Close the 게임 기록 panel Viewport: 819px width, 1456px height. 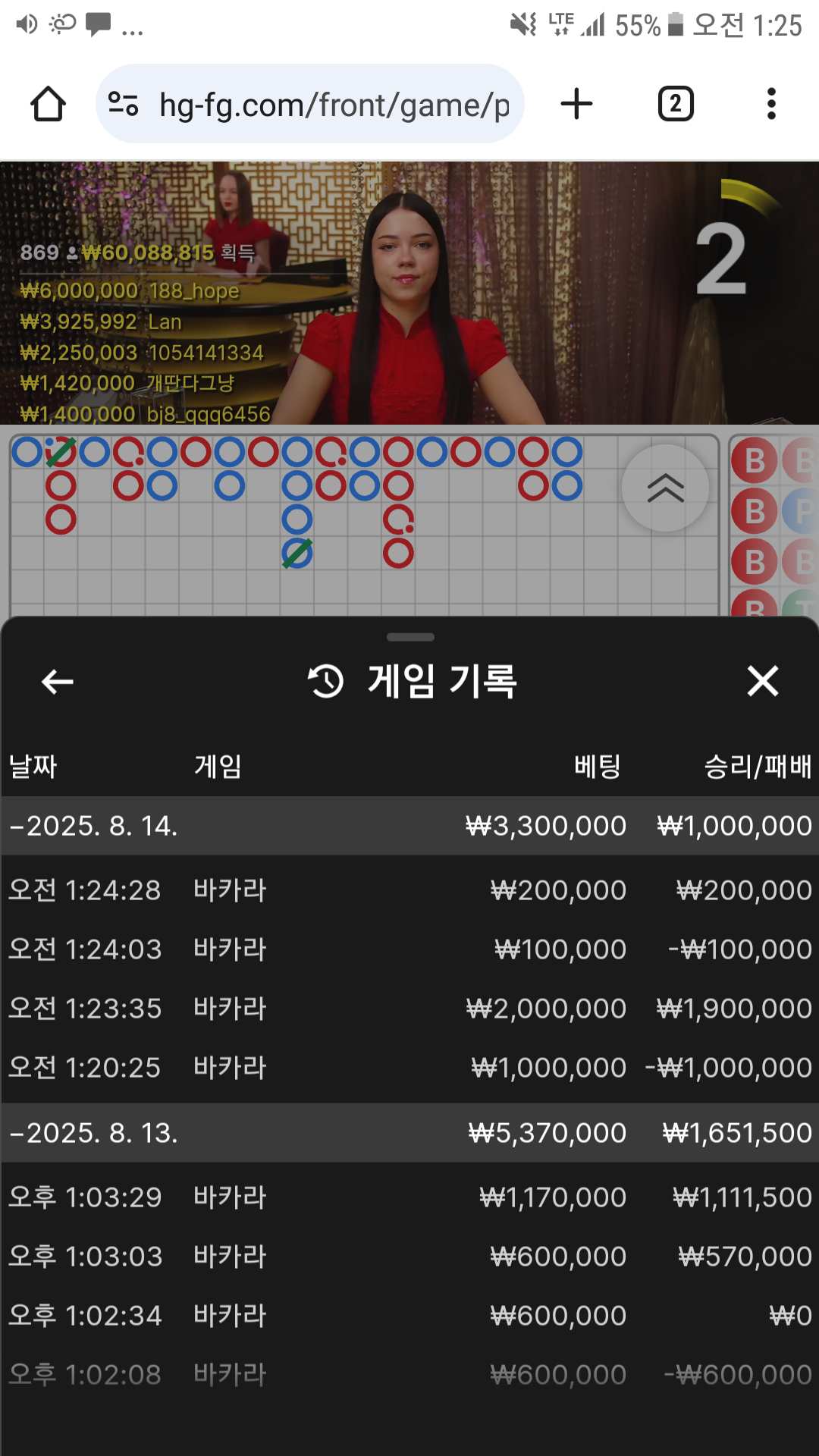[762, 681]
